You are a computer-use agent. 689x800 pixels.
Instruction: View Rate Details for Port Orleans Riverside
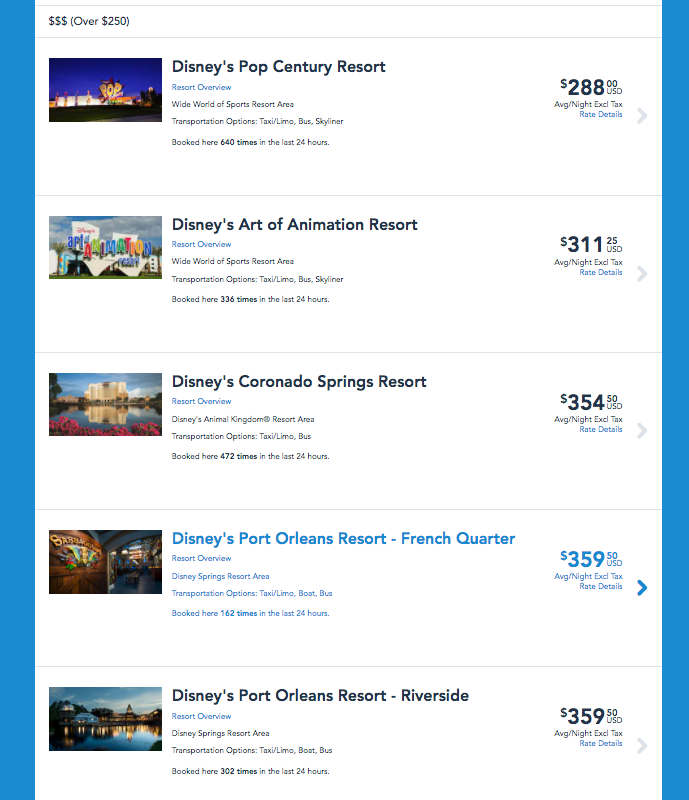tap(600, 743)
